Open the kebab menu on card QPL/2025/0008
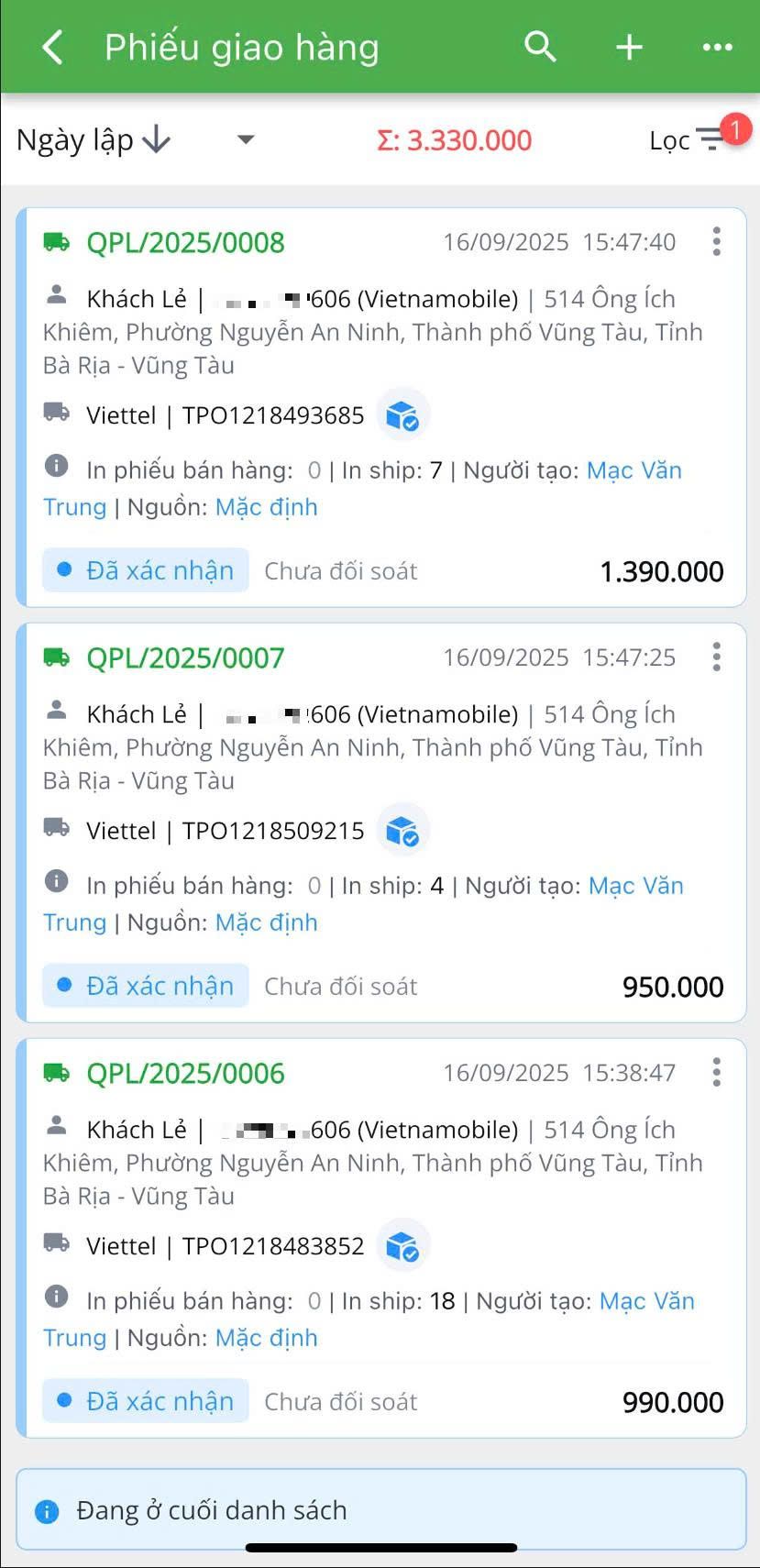Image resolution: width=760 pixels, height=1568 pixels. point(716,242)
